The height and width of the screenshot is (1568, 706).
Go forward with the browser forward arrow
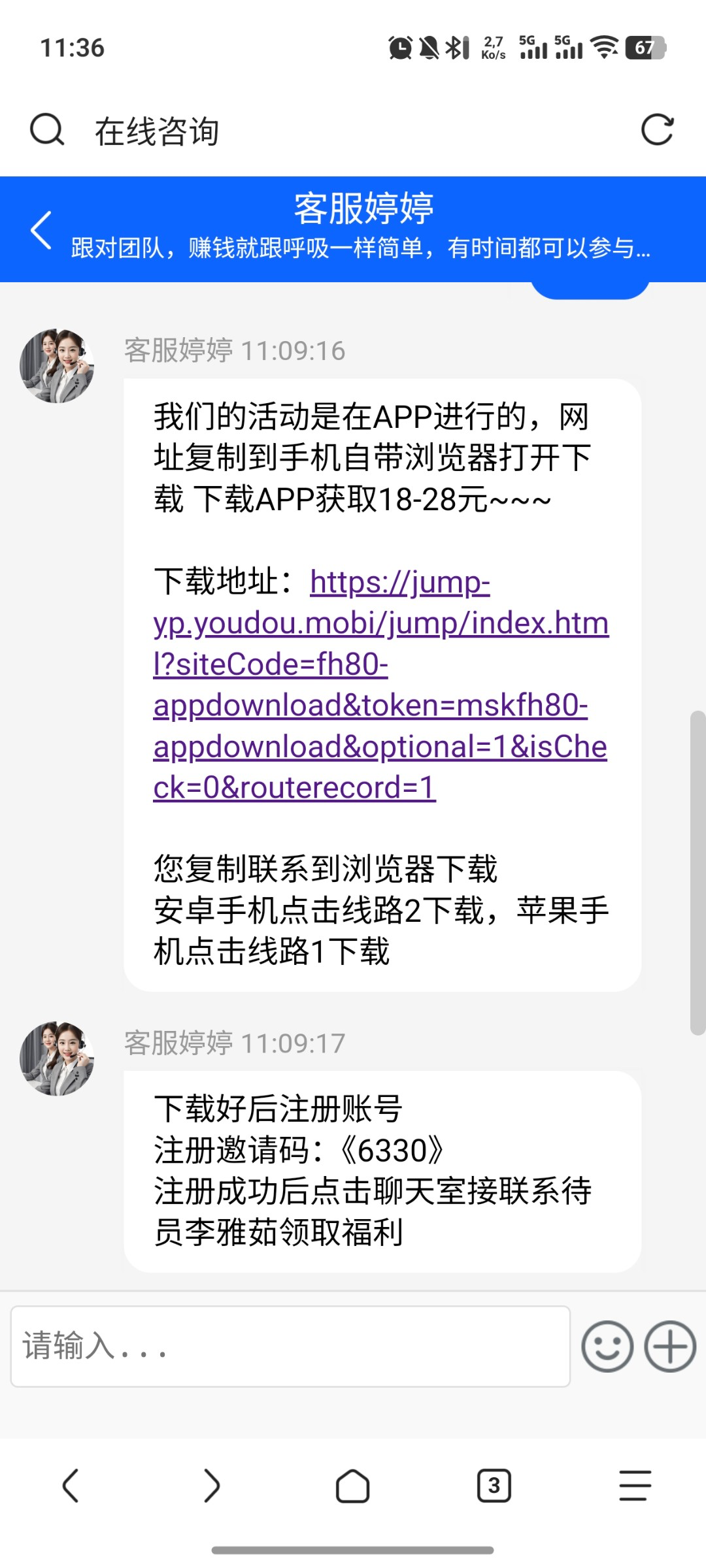coord(212,1486)
